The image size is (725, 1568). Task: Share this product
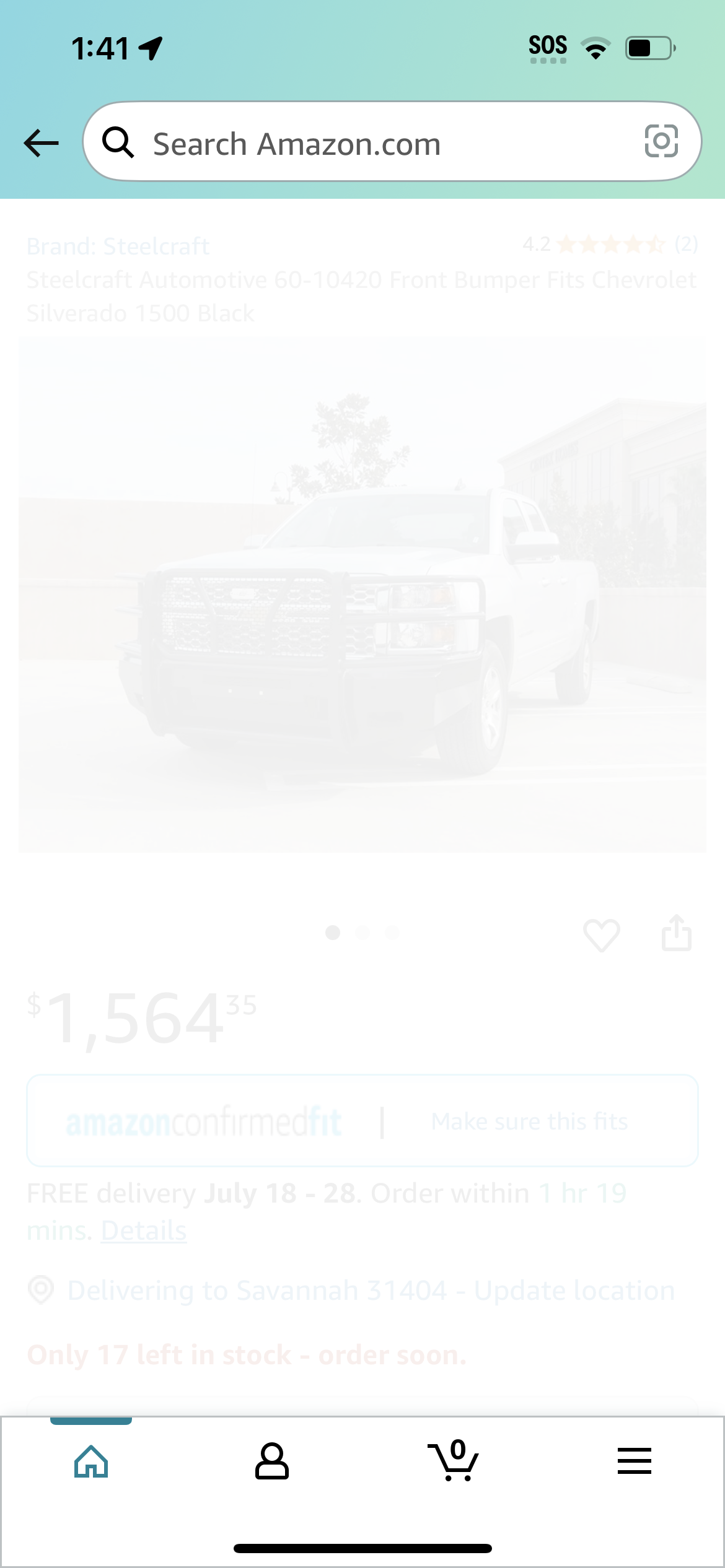[677, 933]
